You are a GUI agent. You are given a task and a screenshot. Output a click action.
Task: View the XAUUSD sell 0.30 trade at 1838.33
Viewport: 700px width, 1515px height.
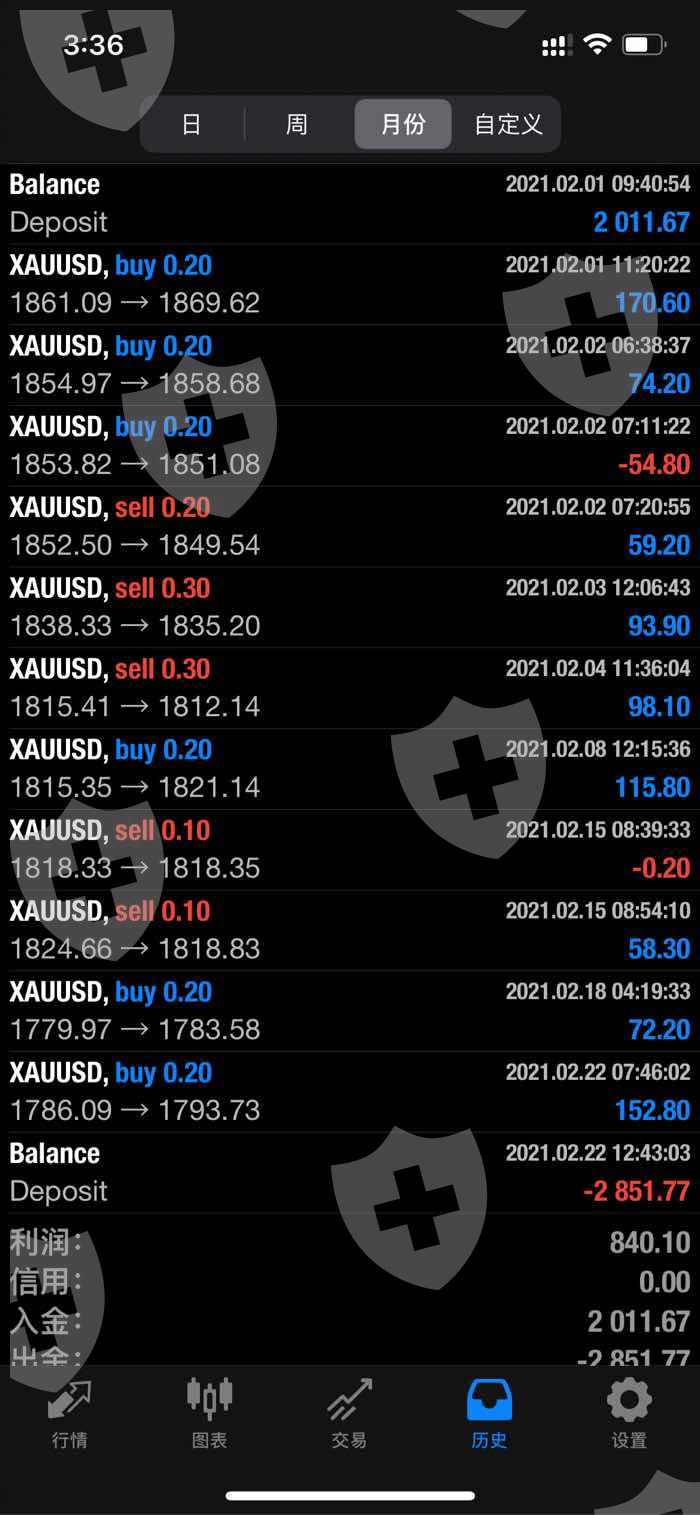coord(350,607)
